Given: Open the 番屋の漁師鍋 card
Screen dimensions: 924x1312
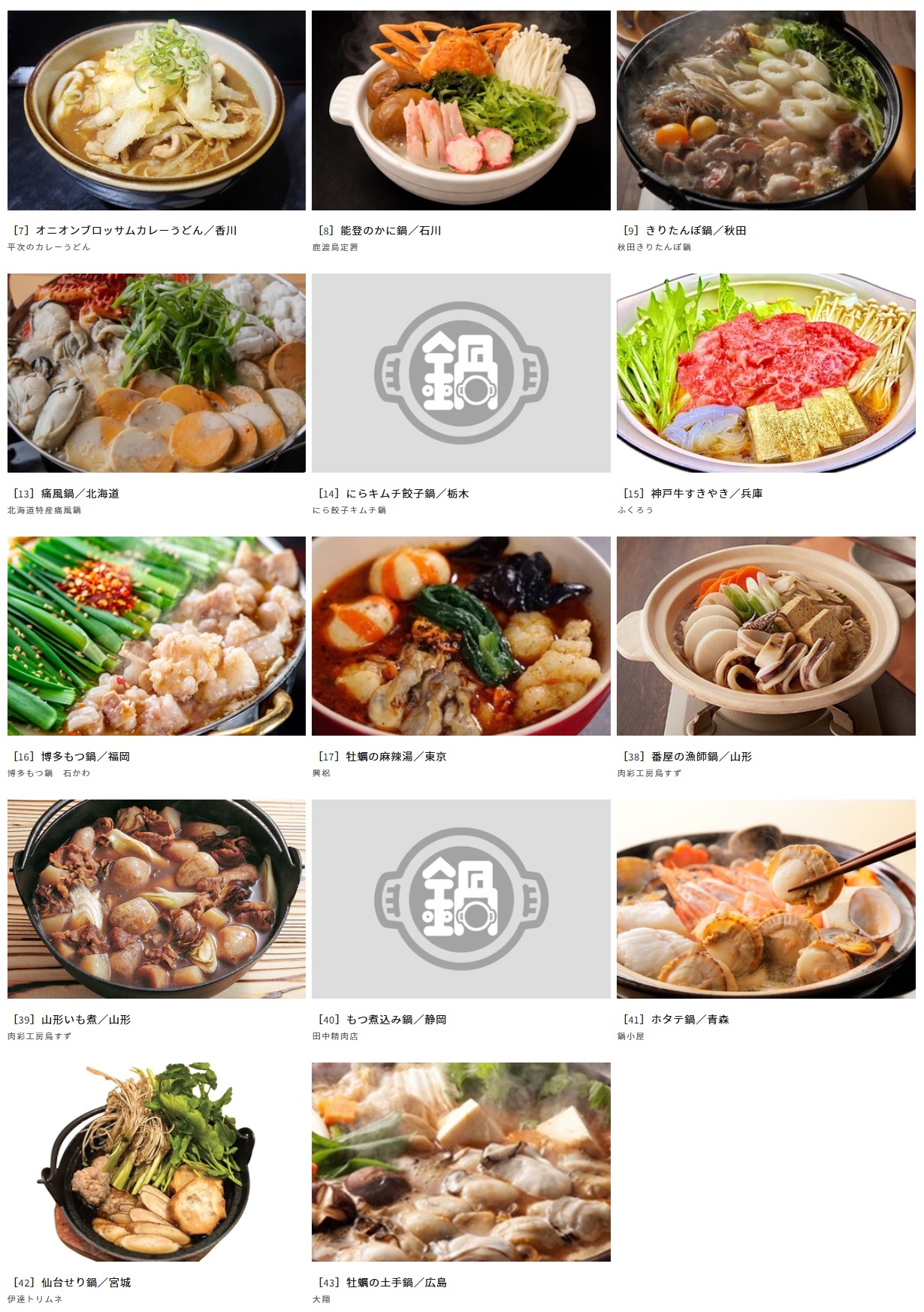Looking at the screenshot, I should tap(765, 636).
